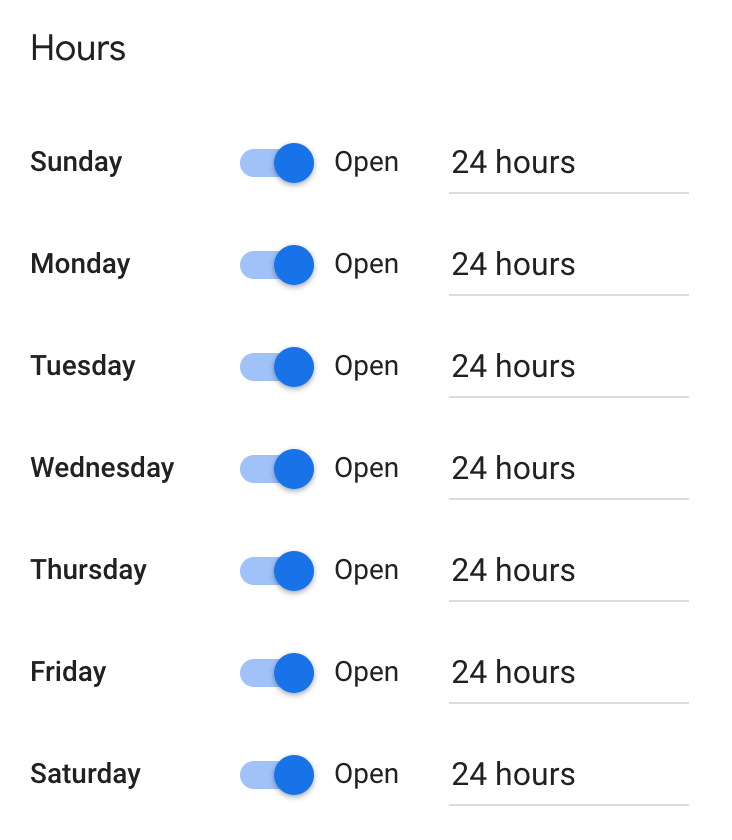The height and width of the screenshot is (840, 732).
Task: Open the Sunday 24 hours field
Action: (568, 163)
